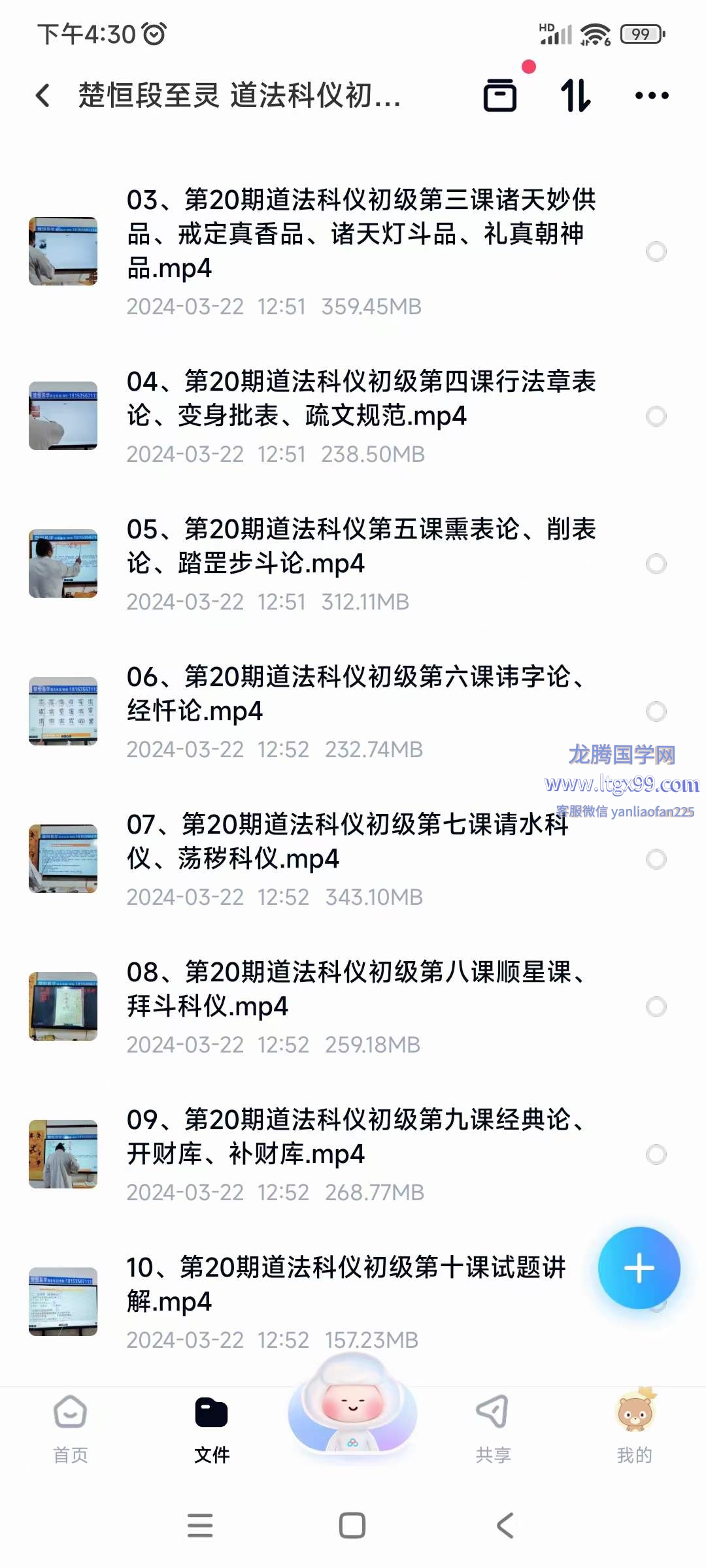Open video 05 第五课熏表论

tap(360, 546)
